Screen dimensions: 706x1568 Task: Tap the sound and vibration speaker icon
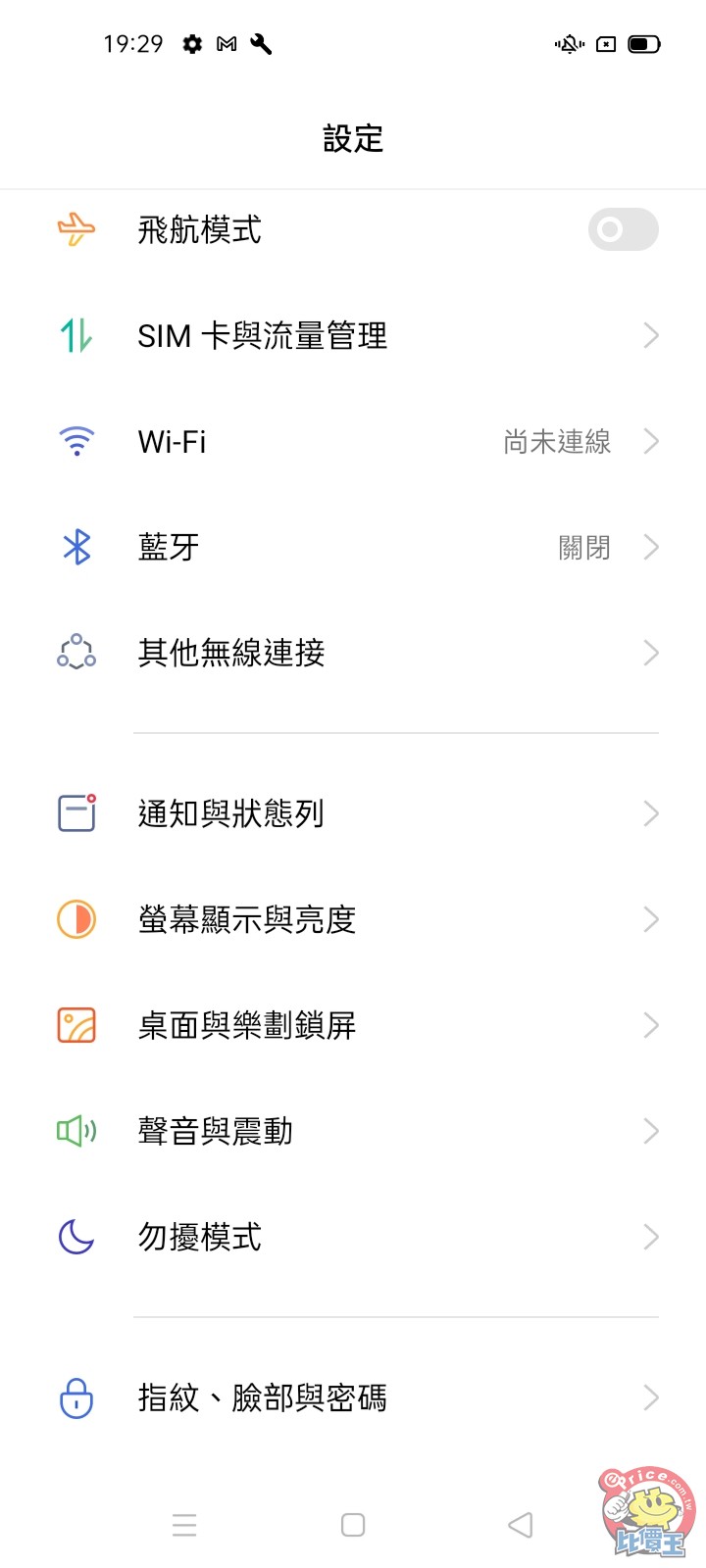pos(76,1132)
